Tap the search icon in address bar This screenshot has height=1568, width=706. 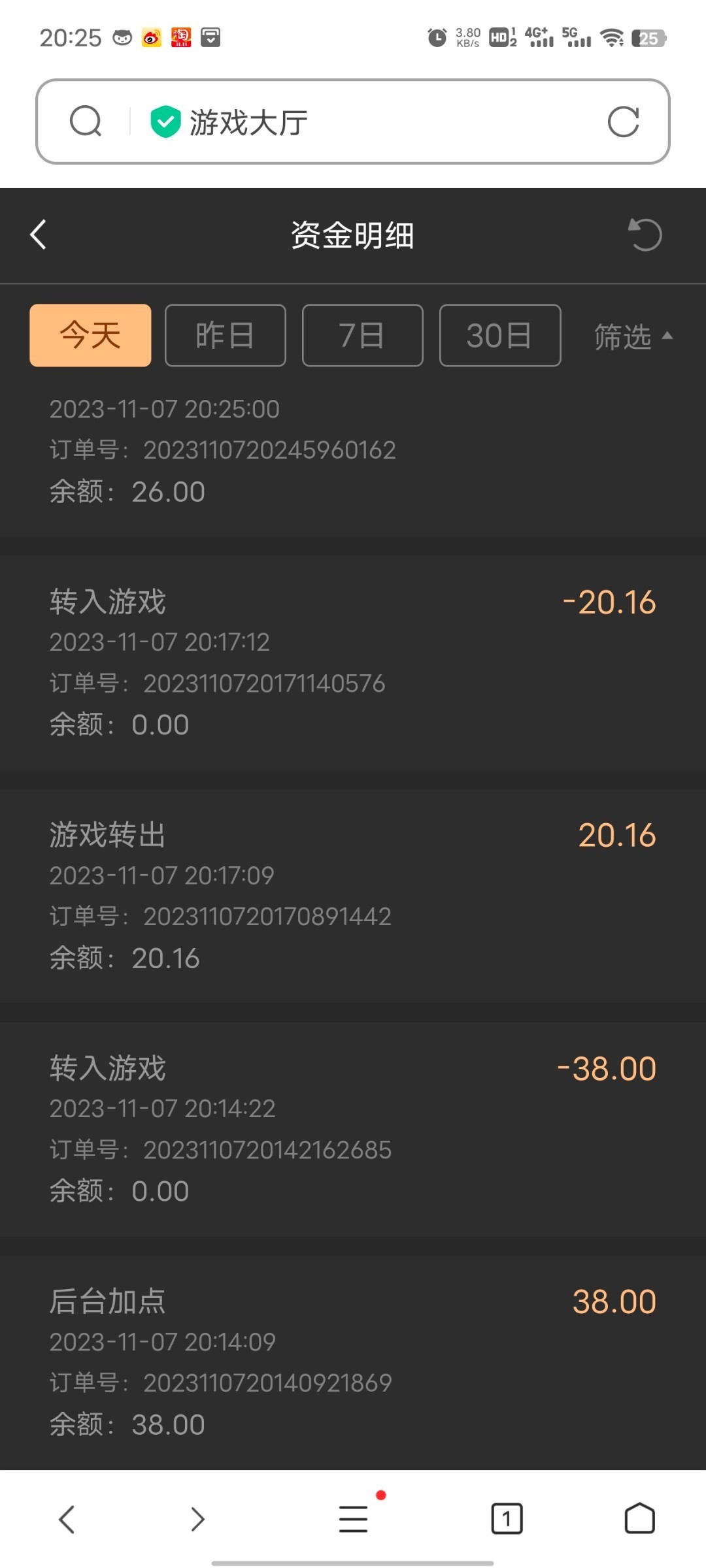pos(86,122)
